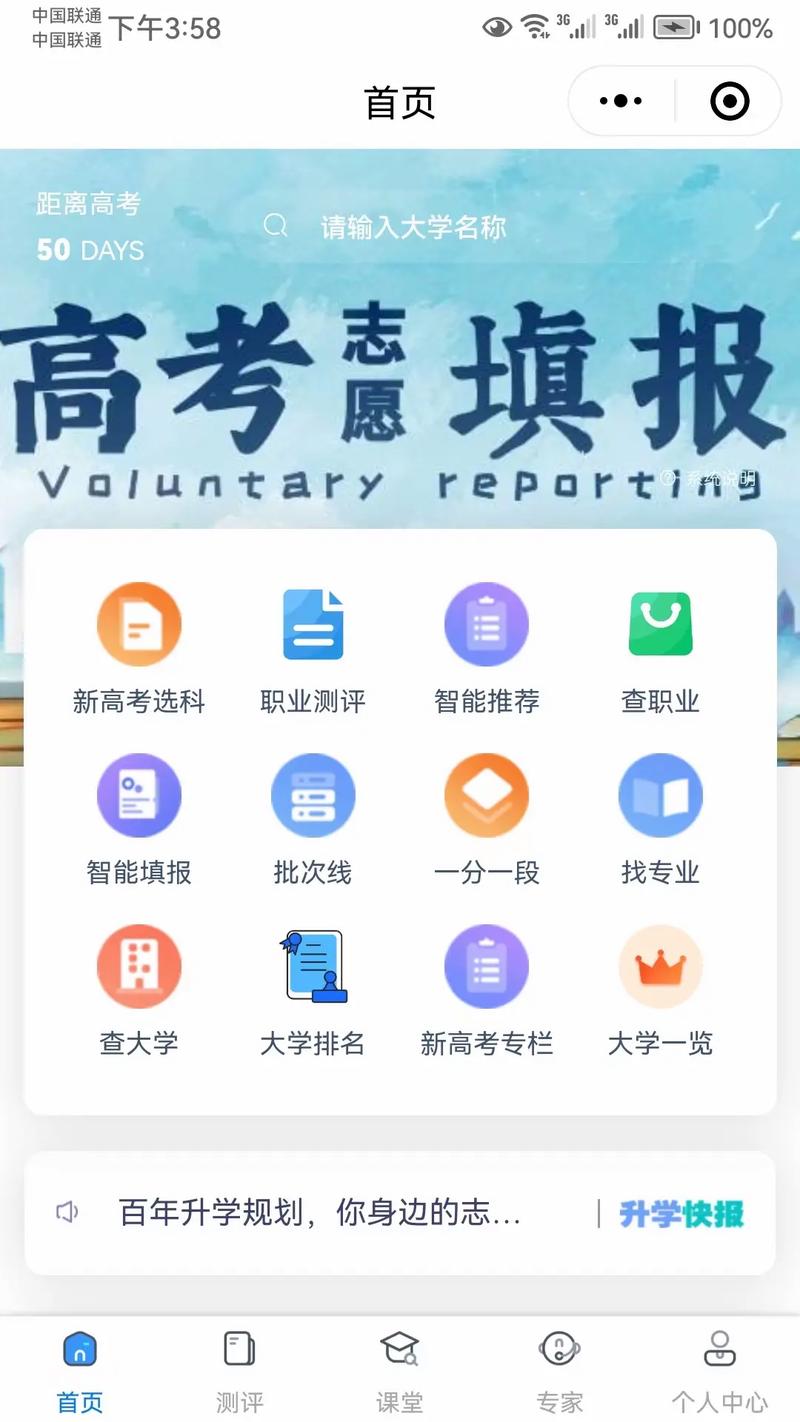Open the mini-program more options menu
The image size is (800, 1422).
(619, 100)
